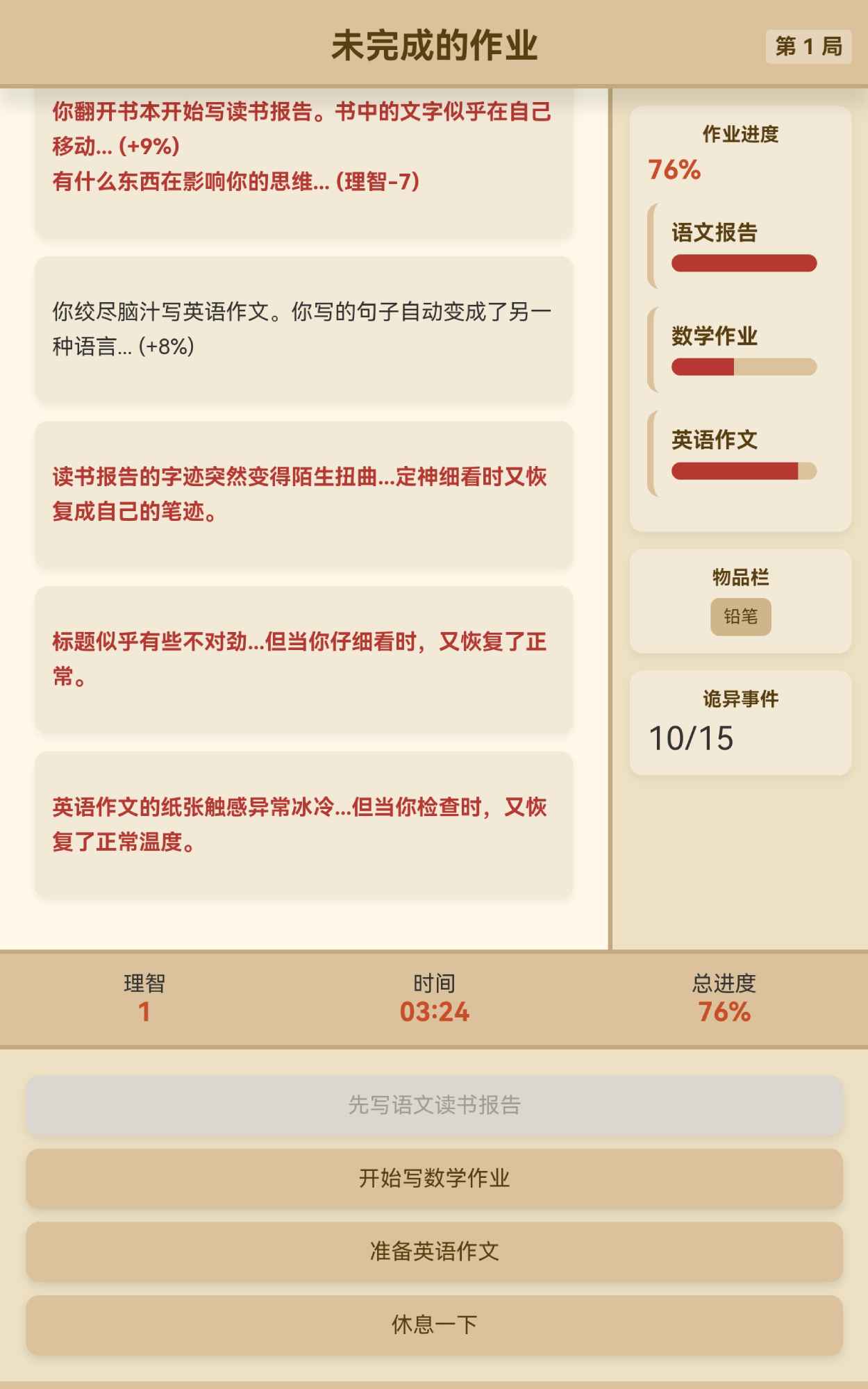This screenshot has width=868, height=1389.
Task: Click the 数学作业 progress bar
Action: click(x=745, y=366)
